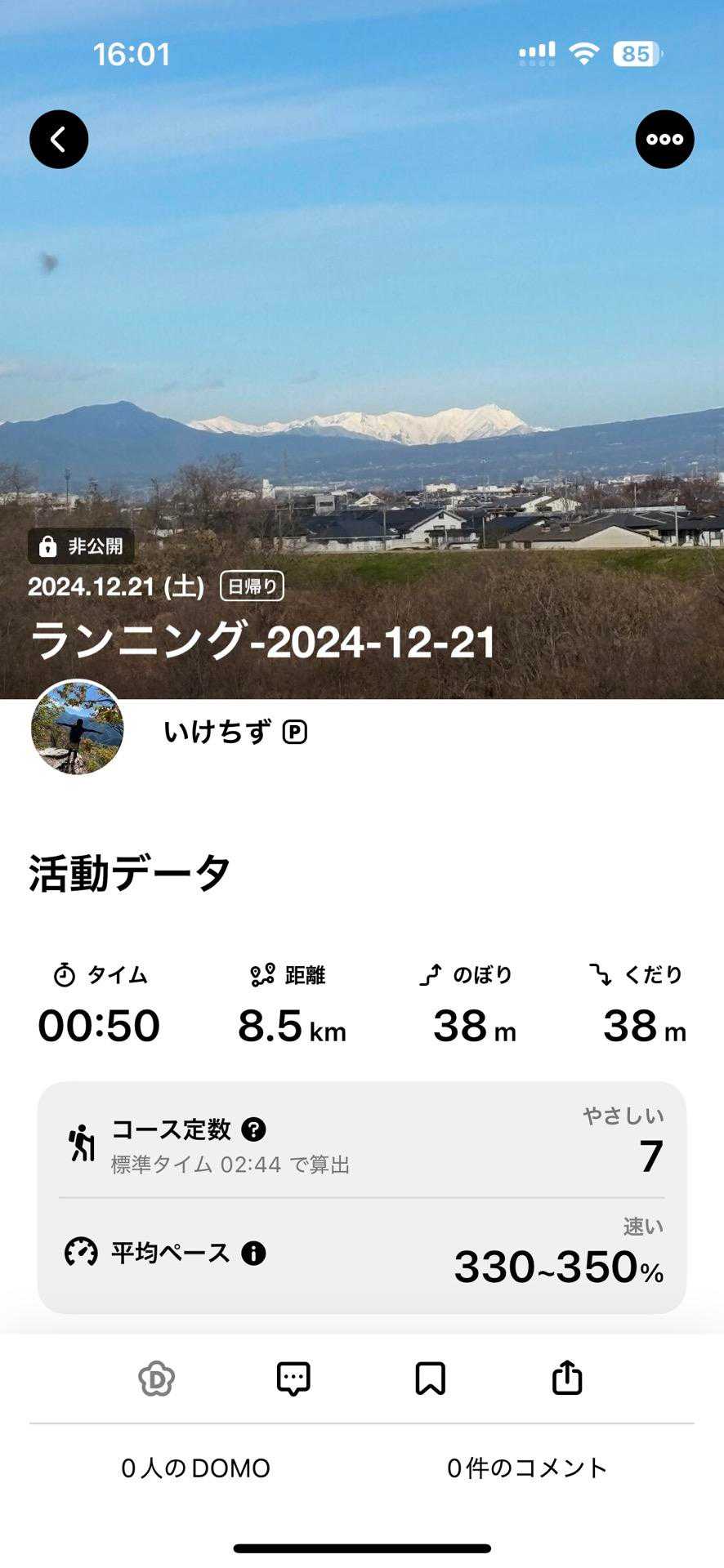View the 0人のDOMO list
Image resolution: width=724 pixels, height=1568 pixels.
[x=195, y=1468]
